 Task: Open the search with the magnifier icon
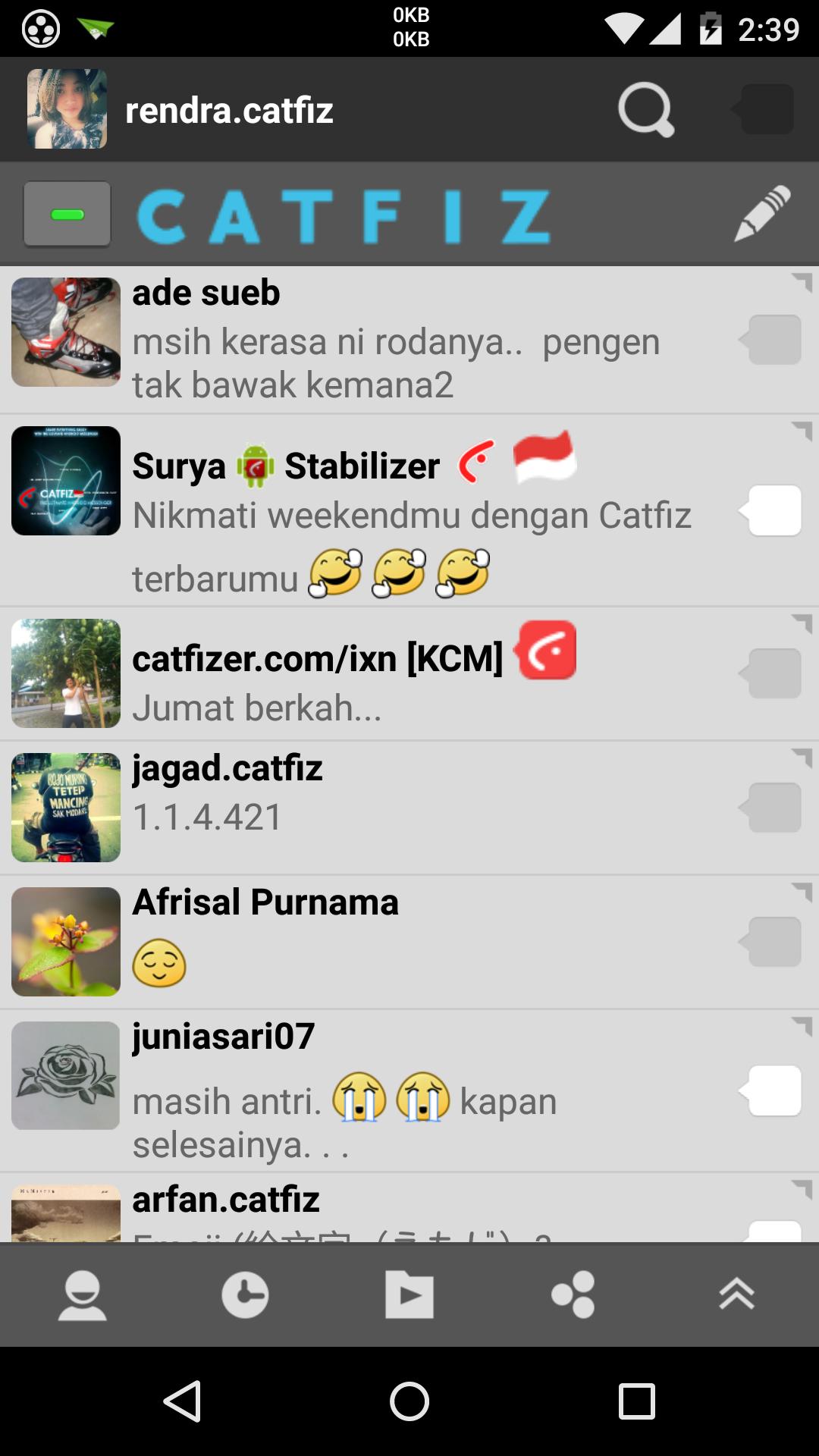[x=645, y=110]
